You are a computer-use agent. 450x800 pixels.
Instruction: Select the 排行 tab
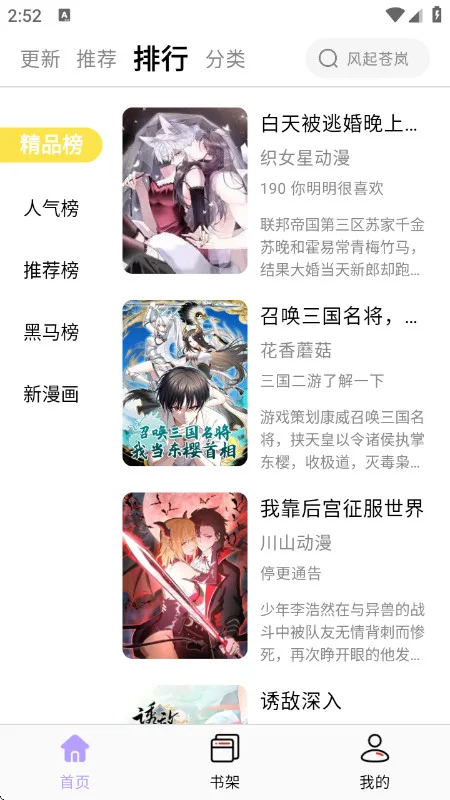(x=161, y=58)
